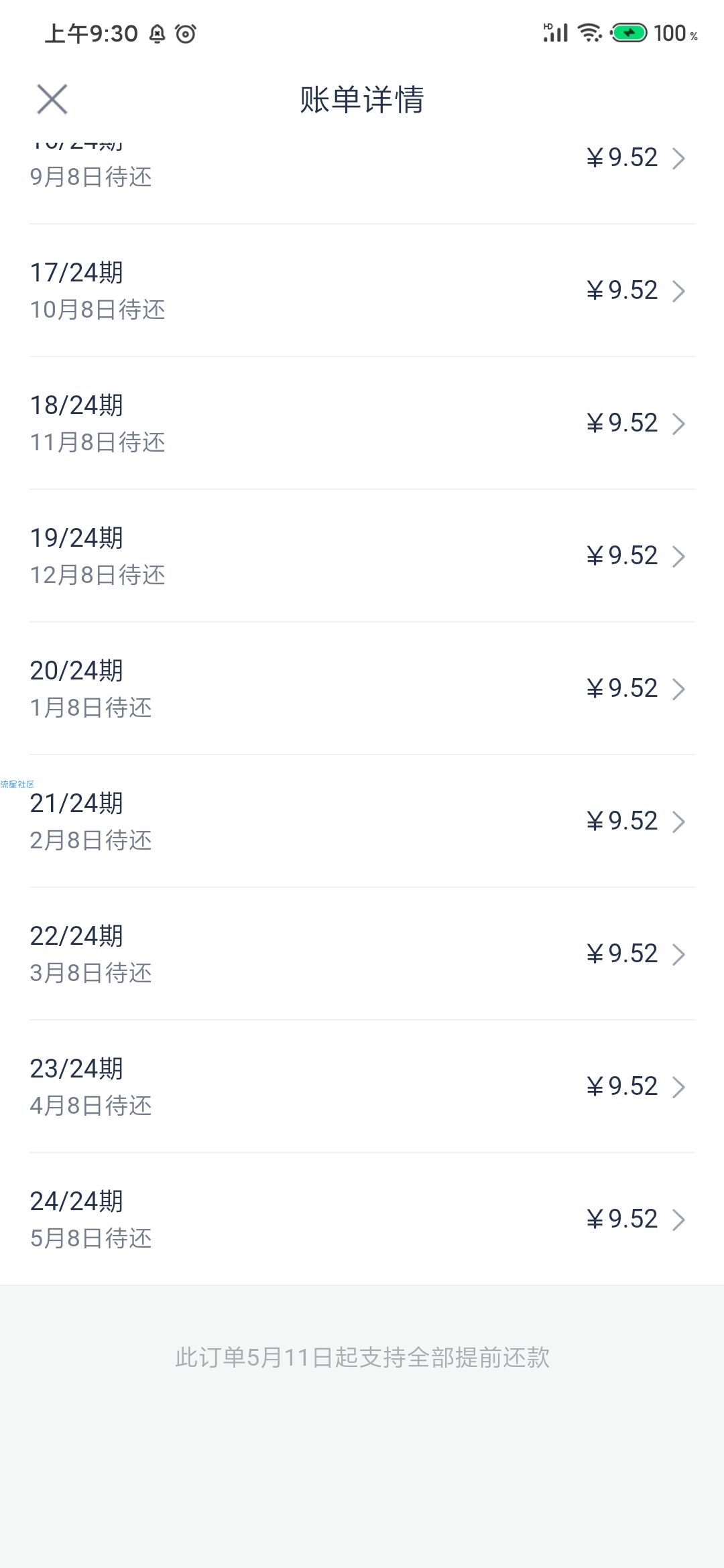The width and height of the screenshot is (724, 1568).
Task: View the 18/24期 installment due 11月8日
Action: (362, 423)
